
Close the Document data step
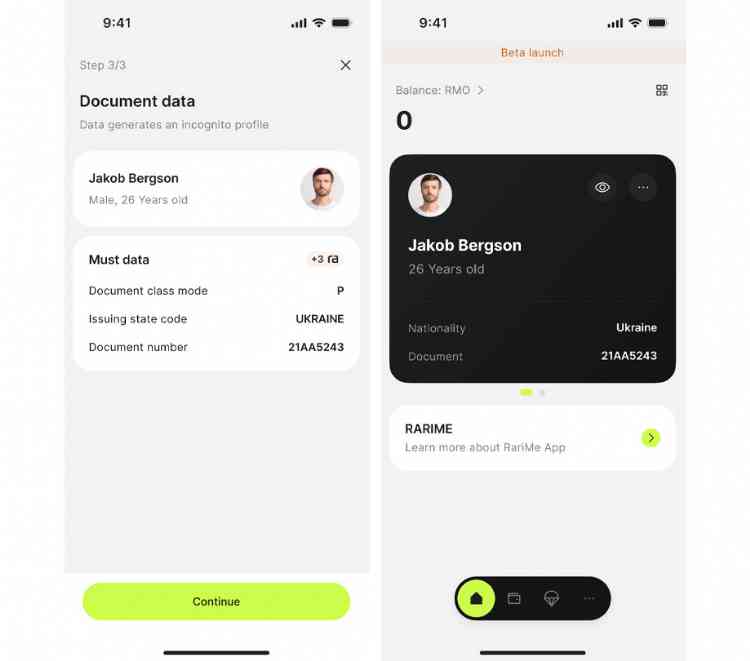[x=345, y=65]
